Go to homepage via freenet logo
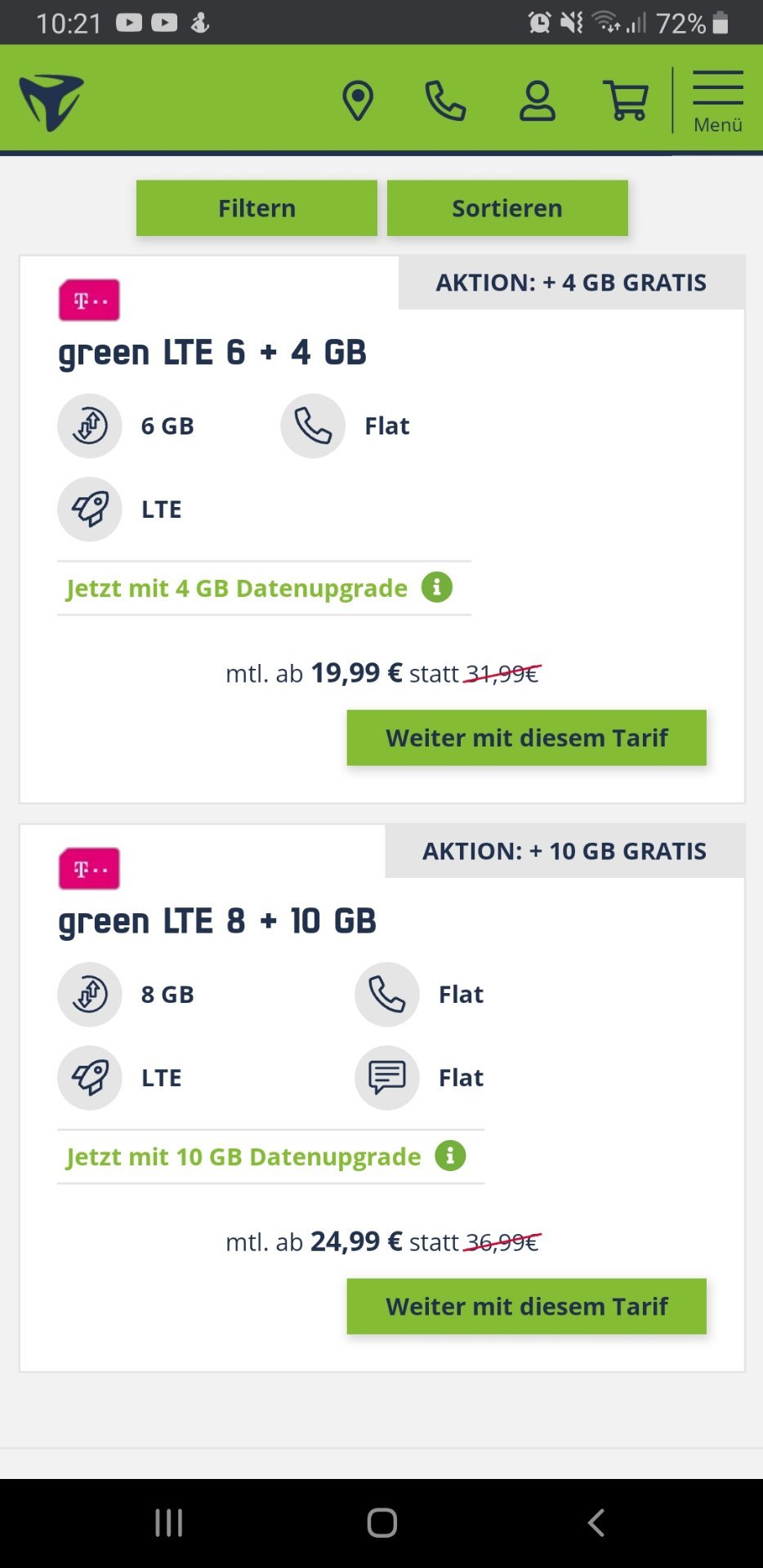 point(51,102)
